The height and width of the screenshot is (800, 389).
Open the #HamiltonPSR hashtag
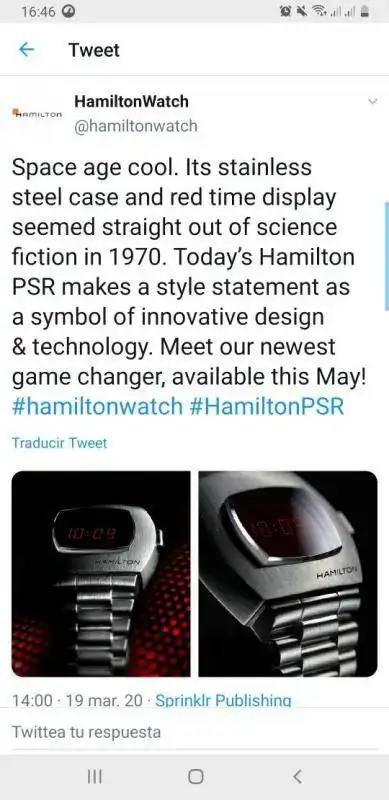(266, 407)
